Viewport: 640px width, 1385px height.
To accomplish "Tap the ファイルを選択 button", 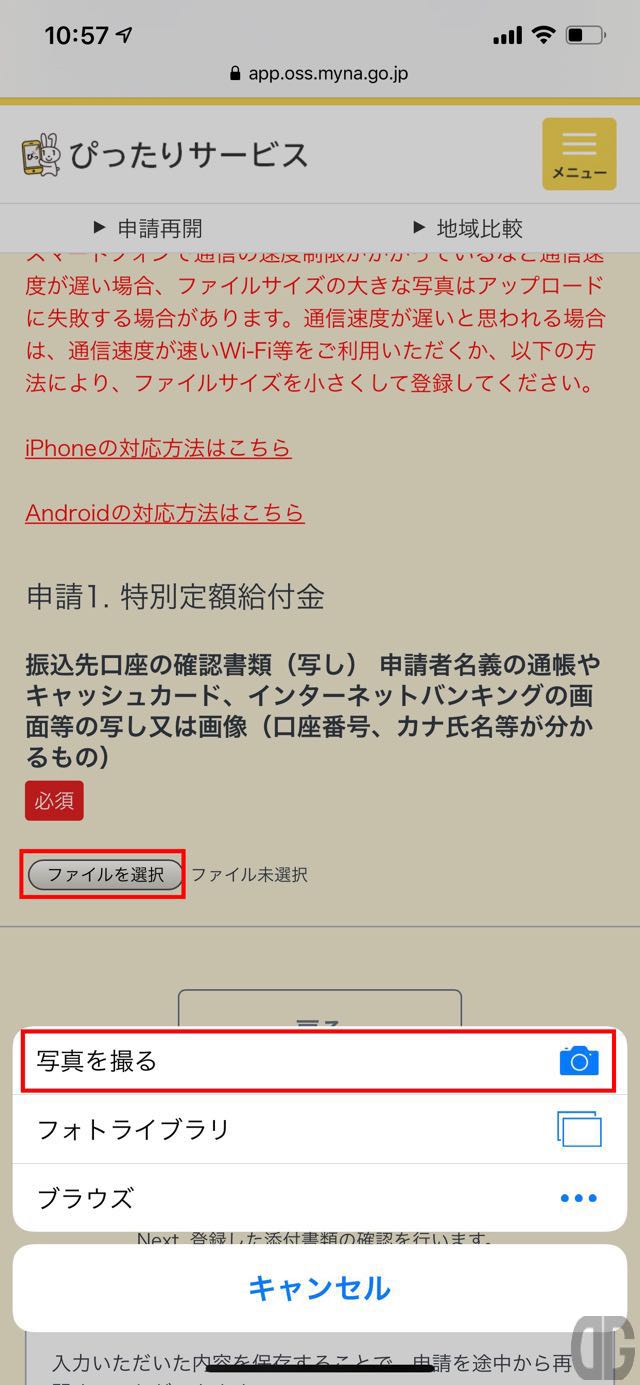I will tap(105, 874).
